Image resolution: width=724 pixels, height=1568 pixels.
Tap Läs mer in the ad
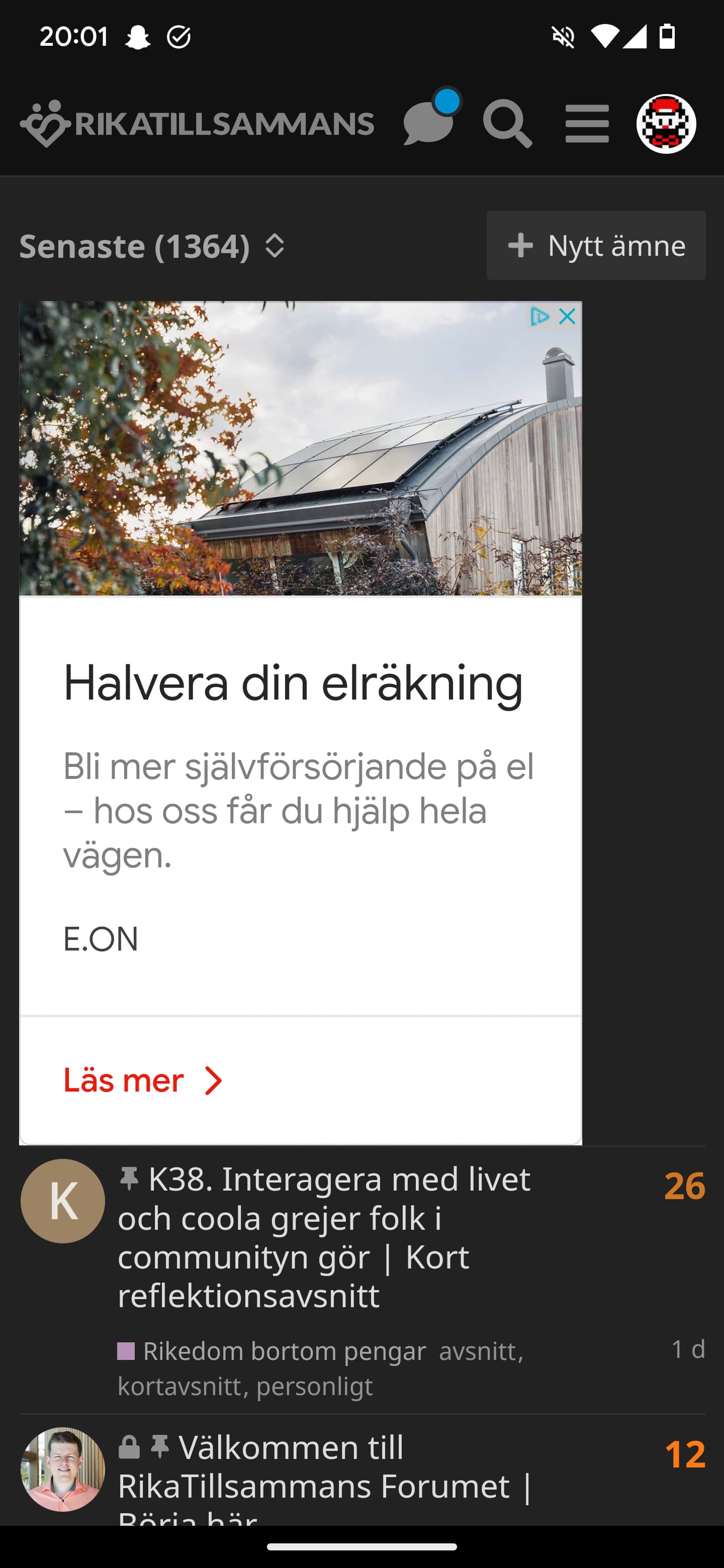pyautogui.click(x=142, y=1081)
